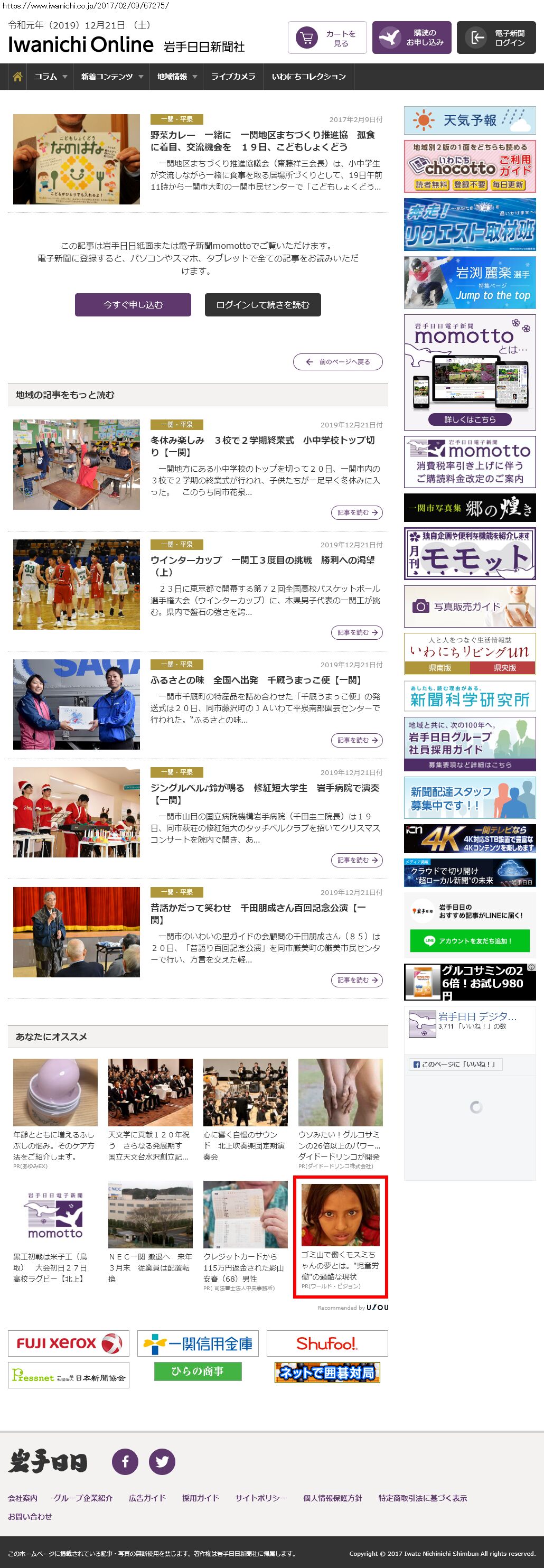
Task: Open the 電子新聞ログイン login button
Action: pos(496,38)
